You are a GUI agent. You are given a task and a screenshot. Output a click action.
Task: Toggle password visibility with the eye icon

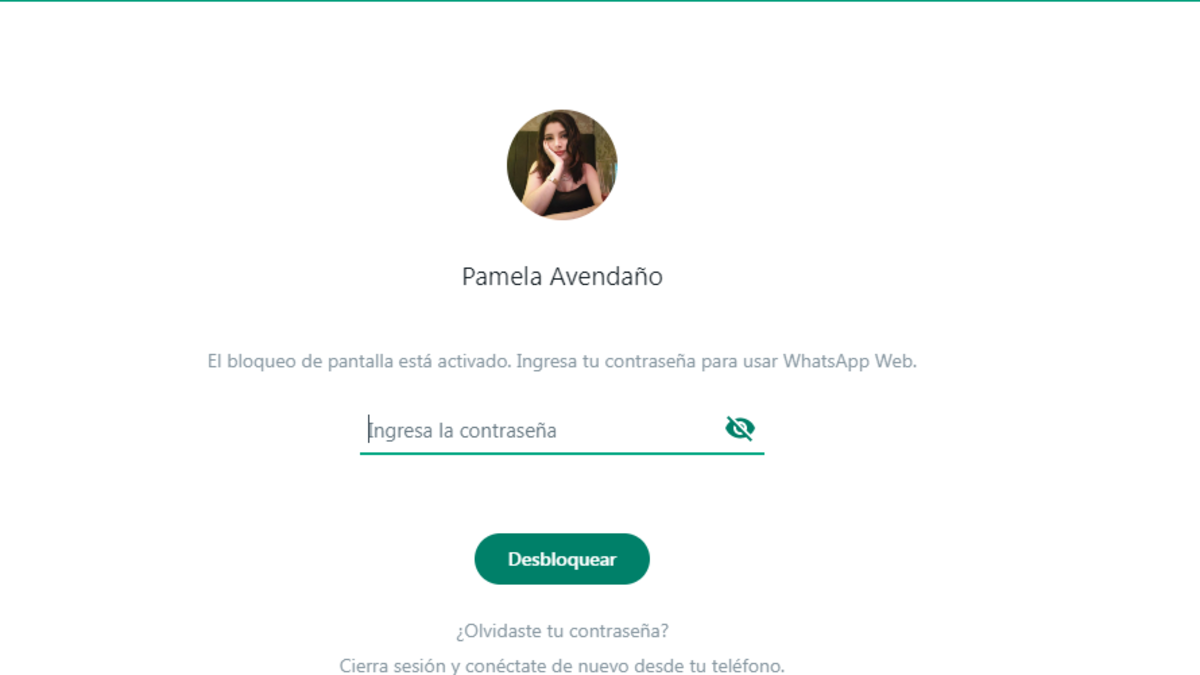(x=739, y=430)
